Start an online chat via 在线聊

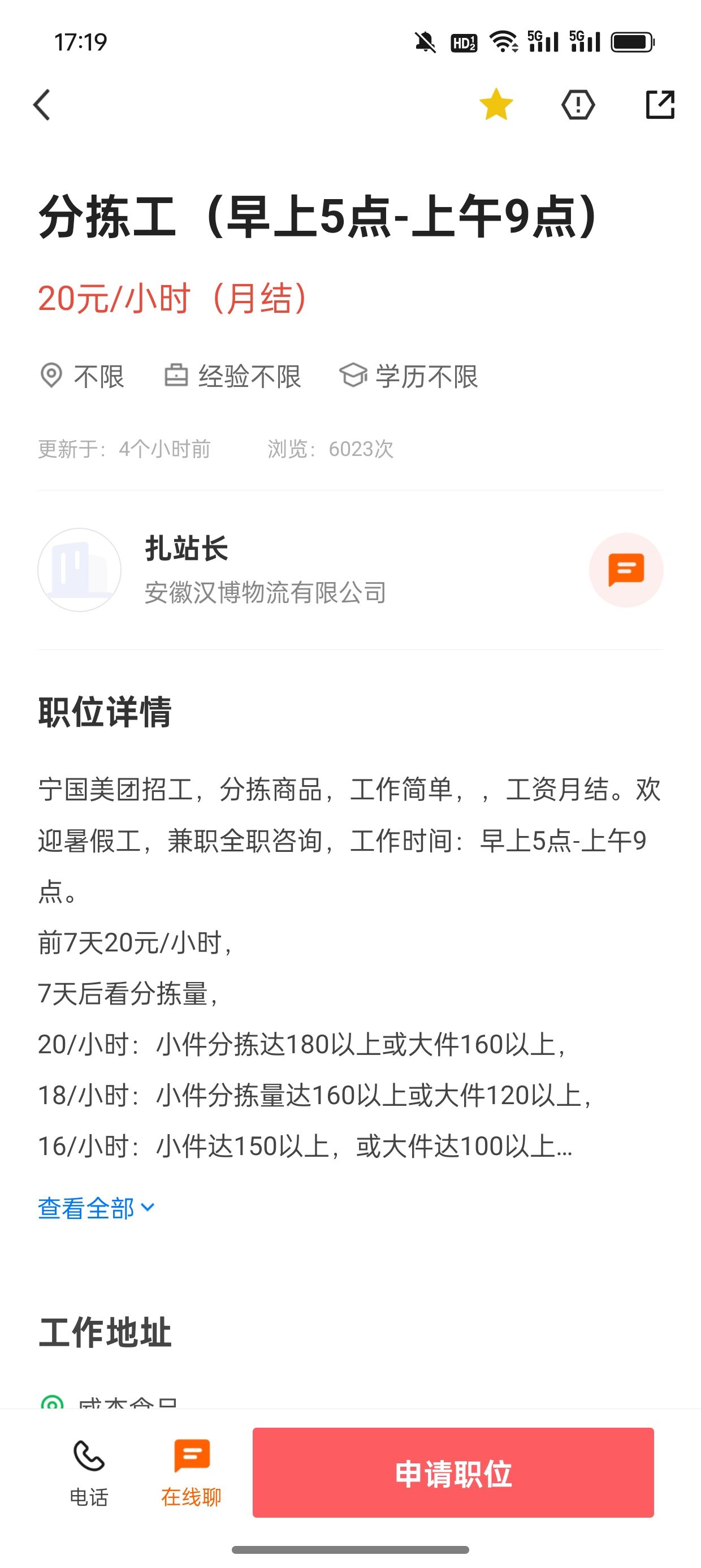[191, 1472]
